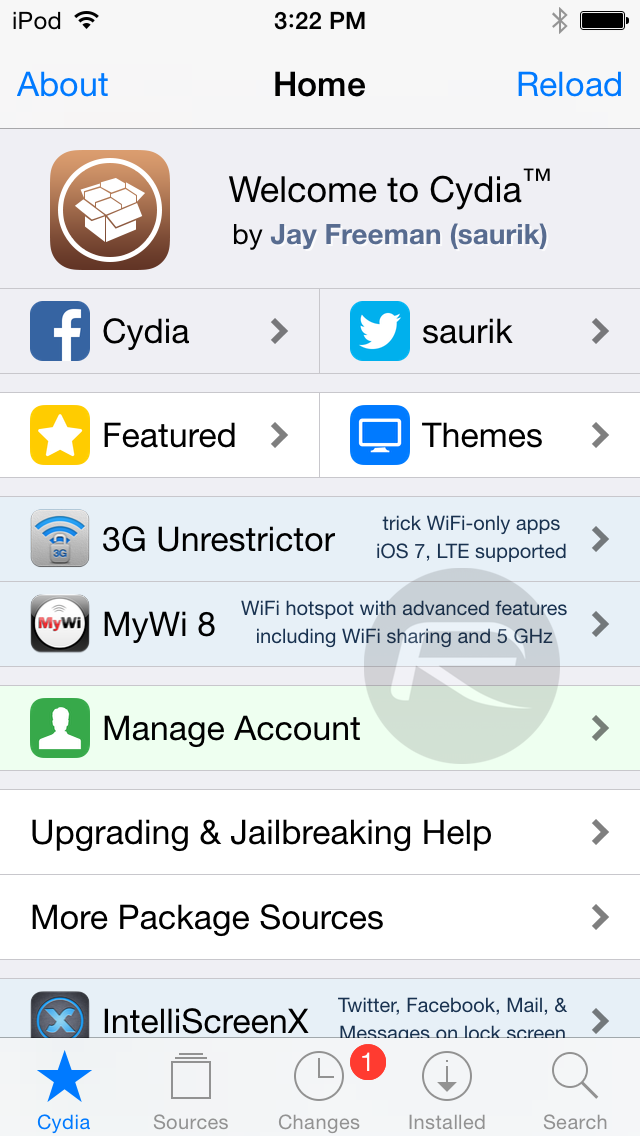Switch to the Sources tab
This screenshot has width=640, height=1136.
pos(191,1090)
